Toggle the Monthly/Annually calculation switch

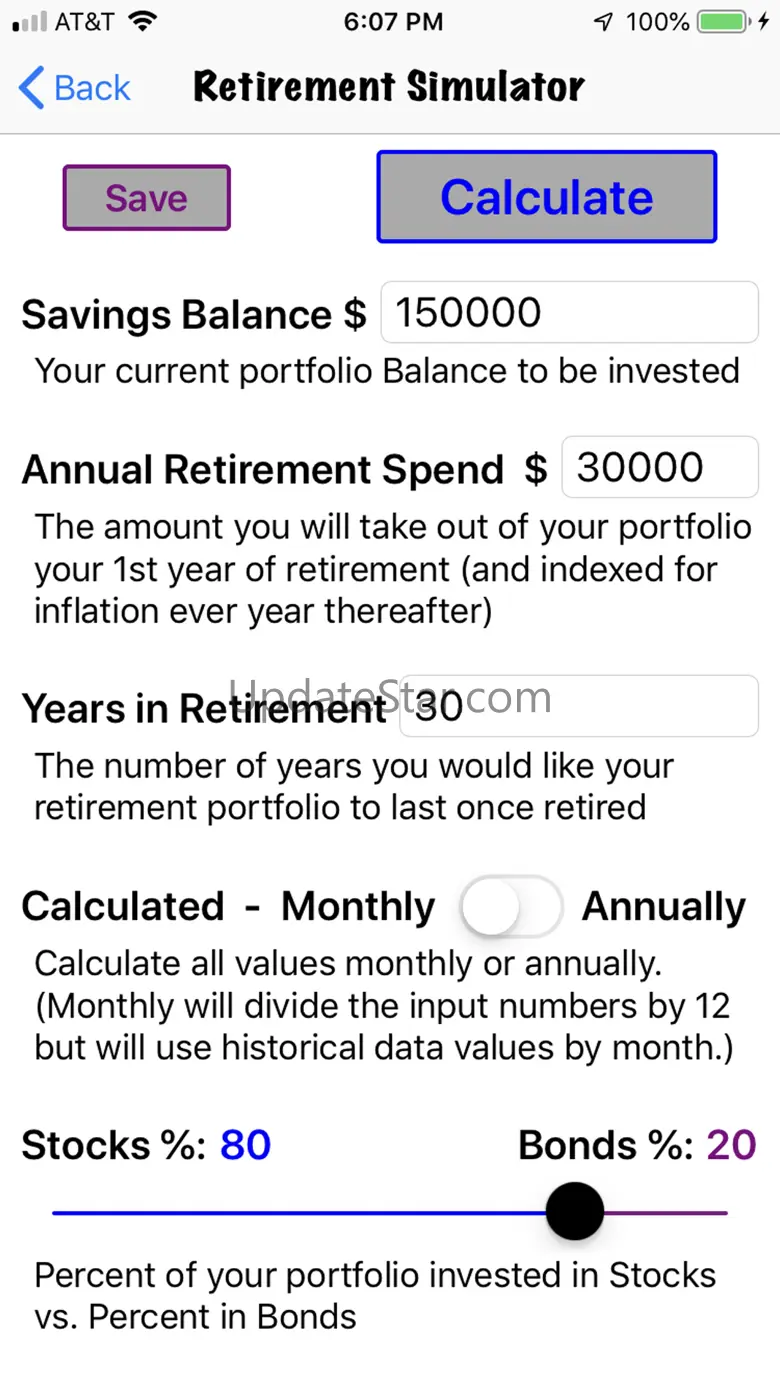coord(510,907)
